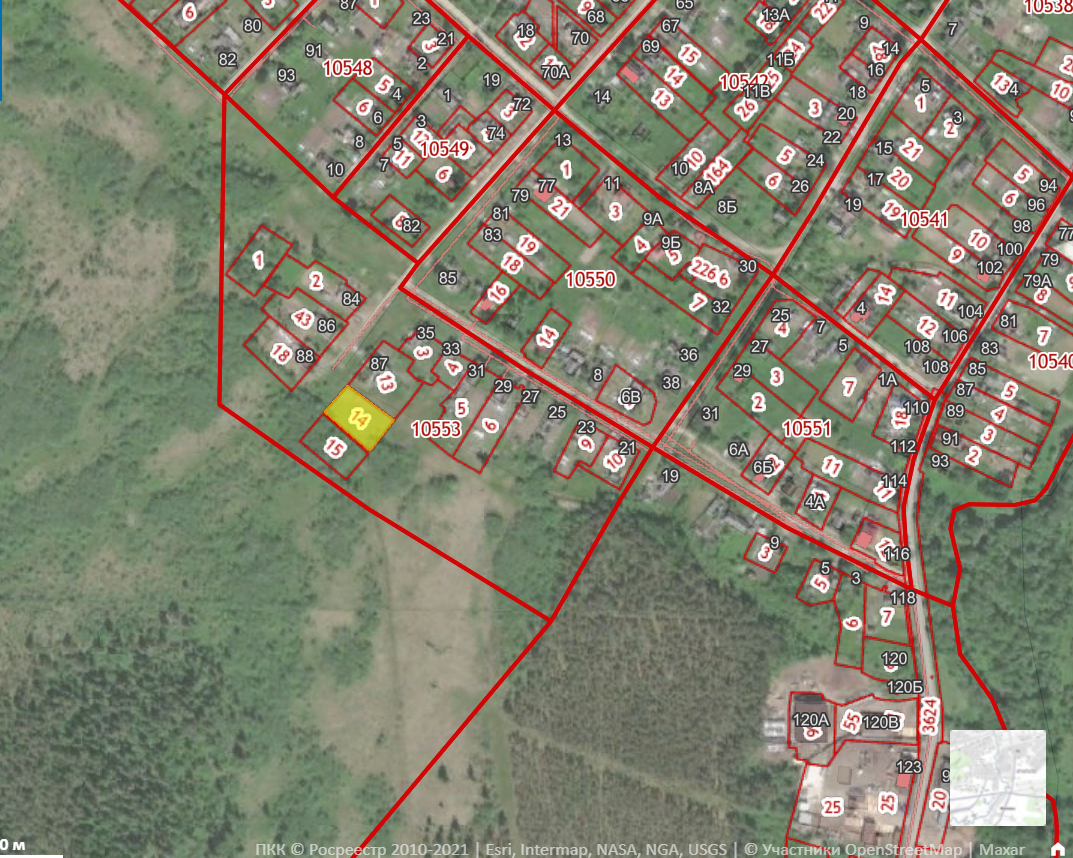
Task: Tap the home icon in the corner
Action: pyautogui.click(x=1057, y=848)
